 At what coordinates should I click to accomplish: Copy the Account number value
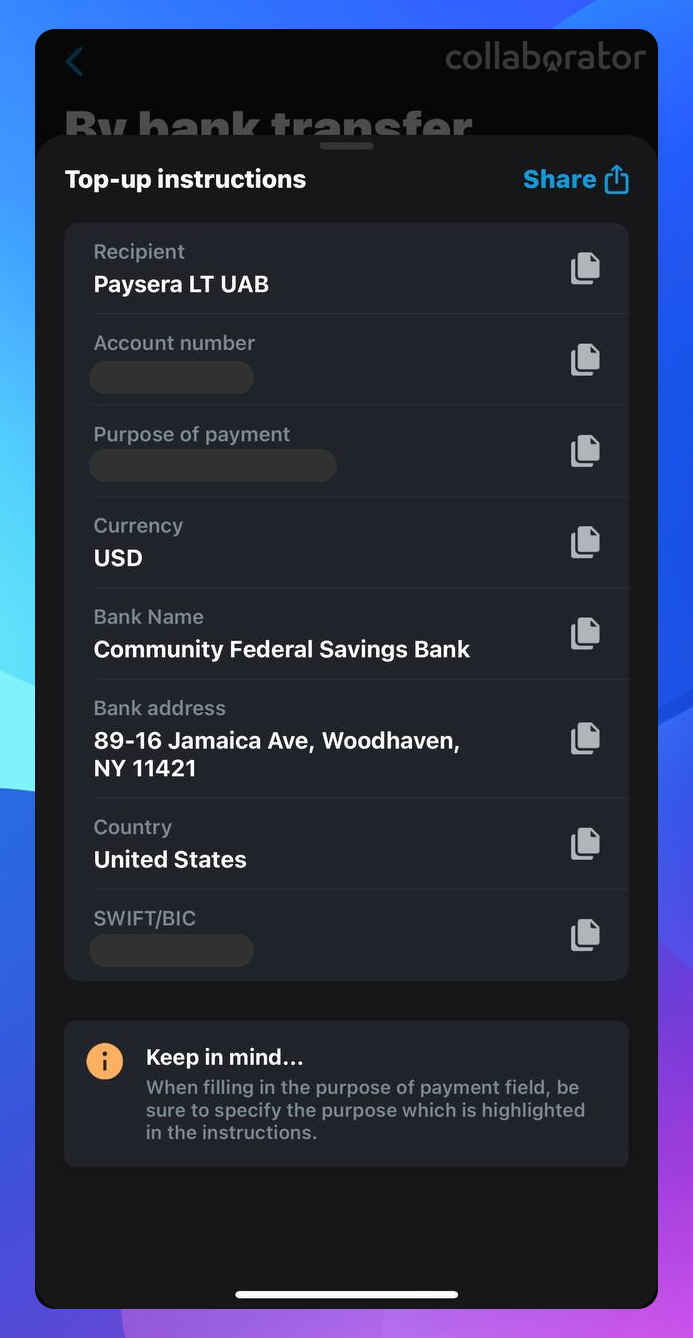tap(585, 359)
